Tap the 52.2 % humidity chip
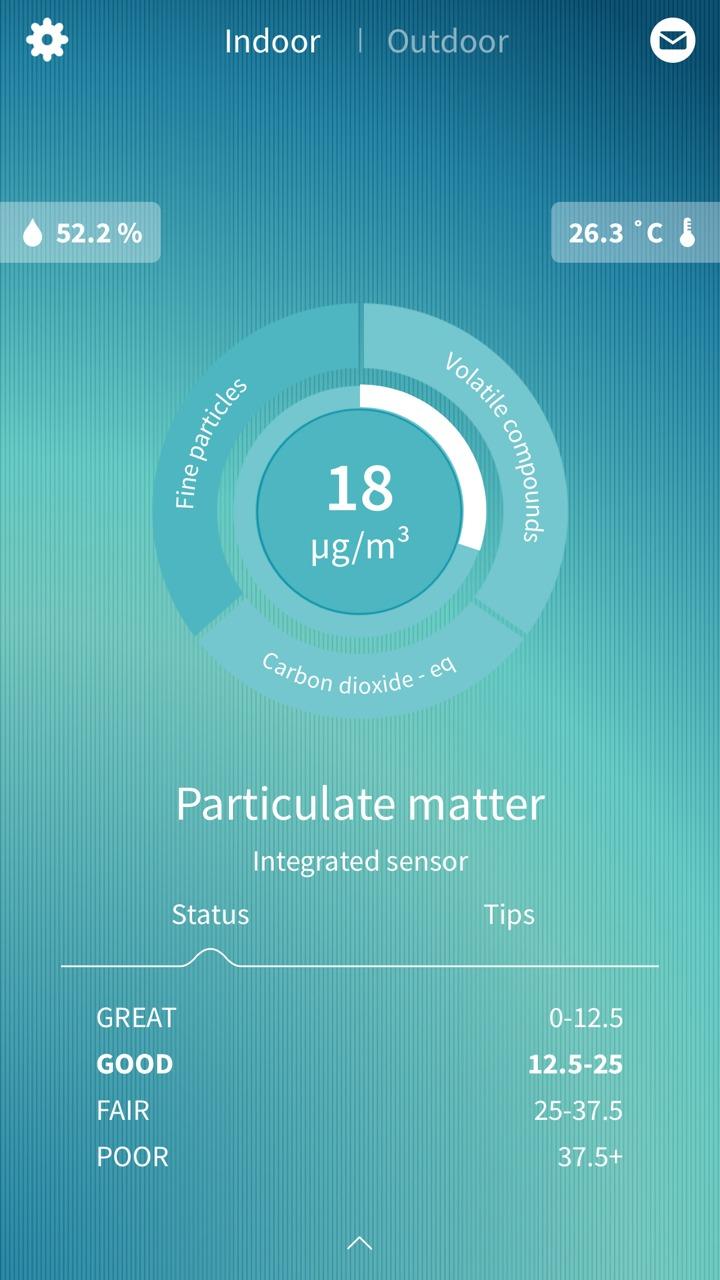This screenshot has height=1280, width=720. (81, 233)
